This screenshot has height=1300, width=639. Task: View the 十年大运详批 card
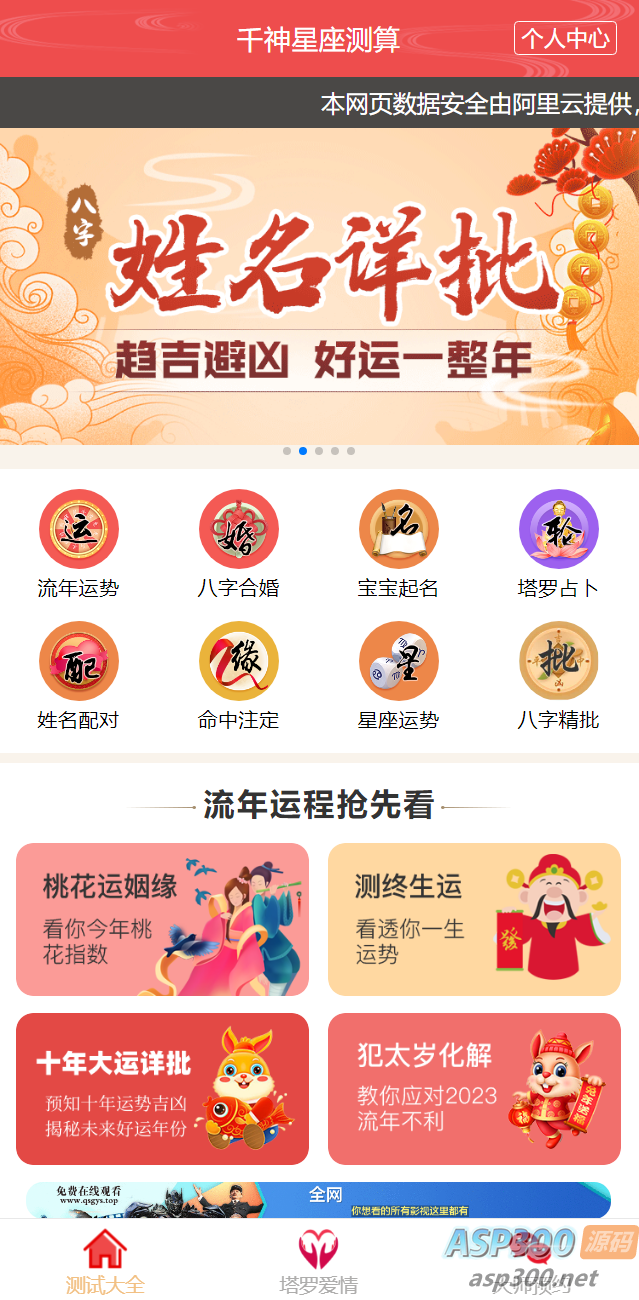(162, 1089)
